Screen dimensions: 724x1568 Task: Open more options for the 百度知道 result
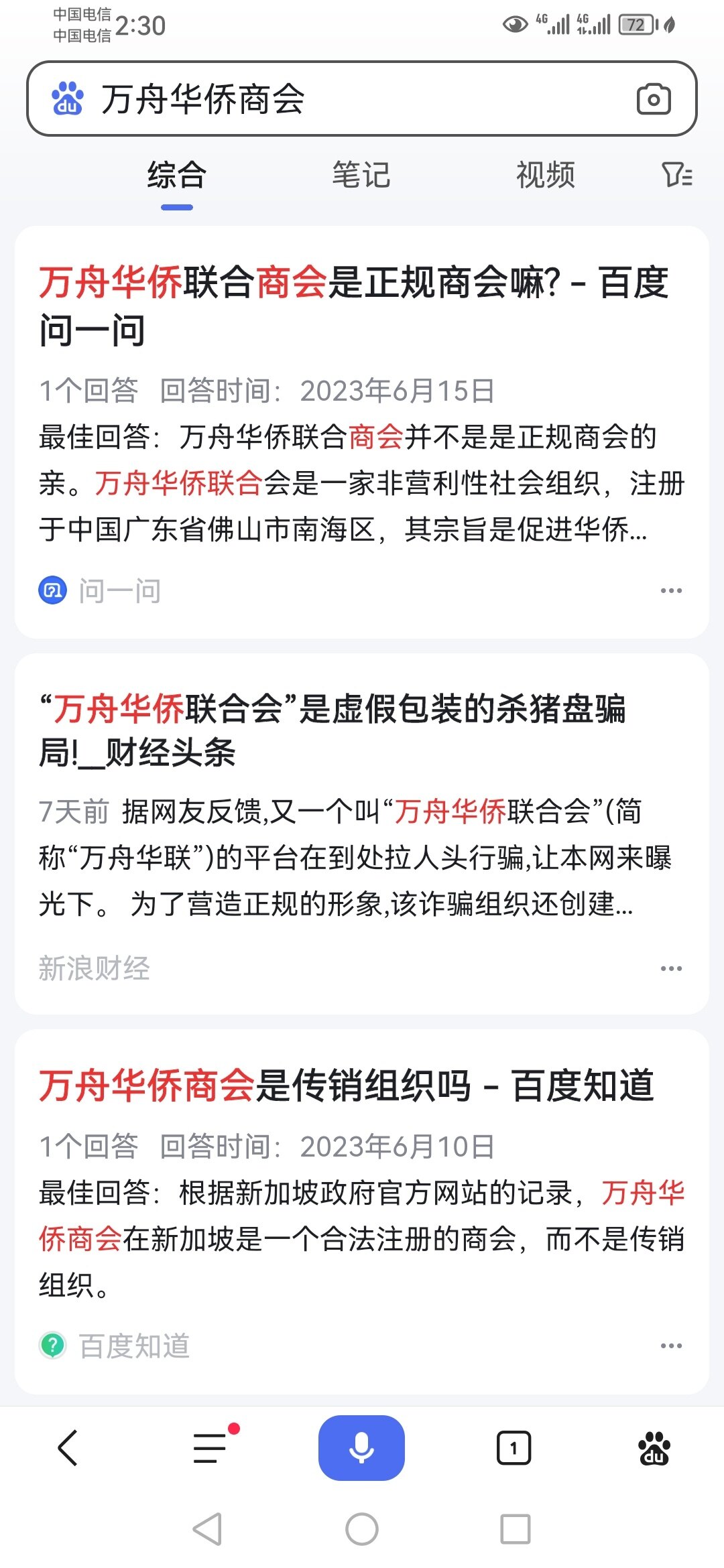pyautogui.click(x=671, y=1346)
